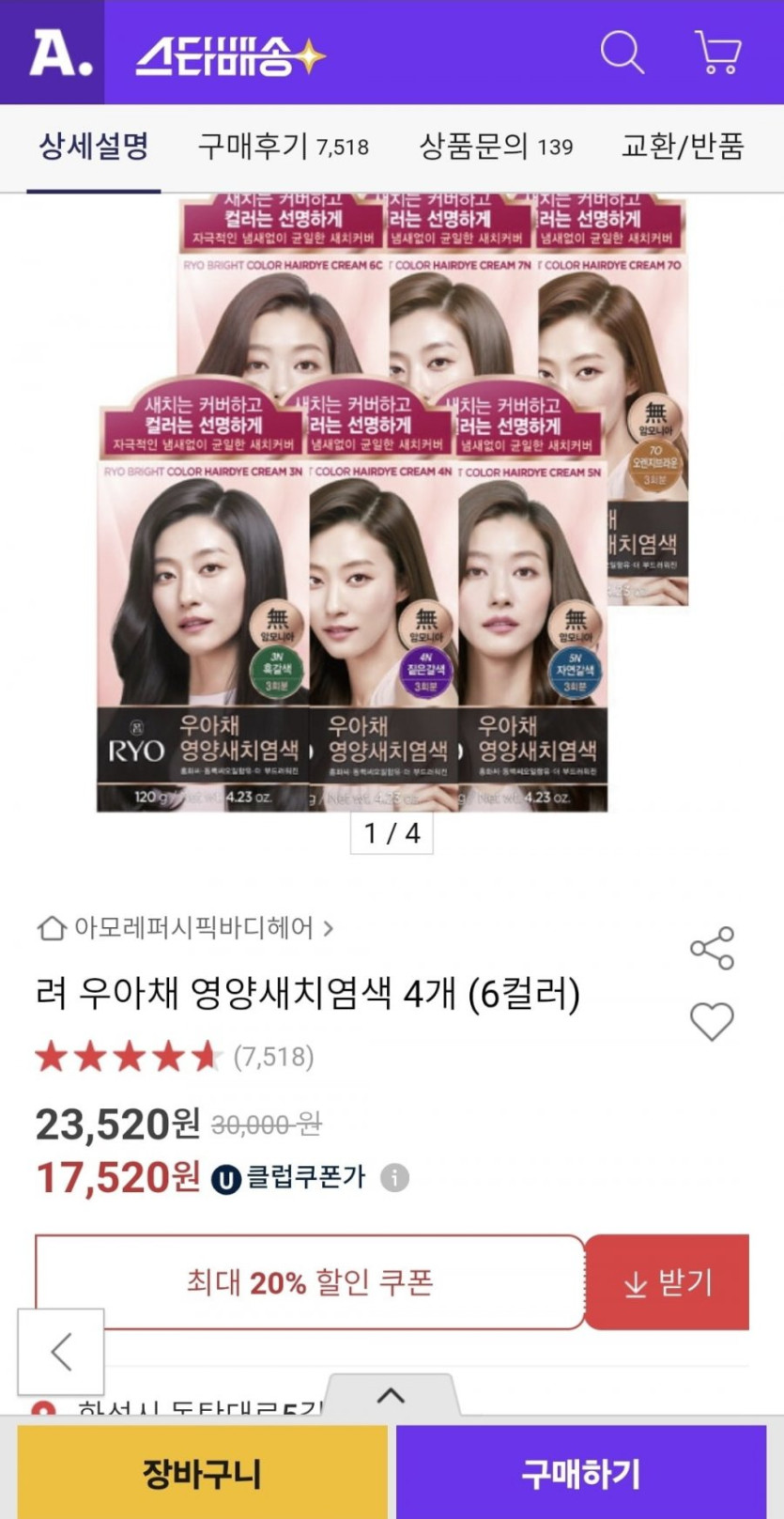Image resolution: width=784 pixels, height=1519 pixels.
Task: Open the search magnifier icon
Action: (x=623, y=52)
